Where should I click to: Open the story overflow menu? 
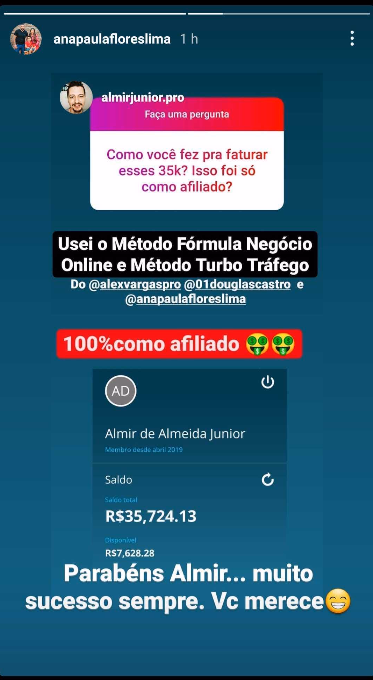(352, 39)
